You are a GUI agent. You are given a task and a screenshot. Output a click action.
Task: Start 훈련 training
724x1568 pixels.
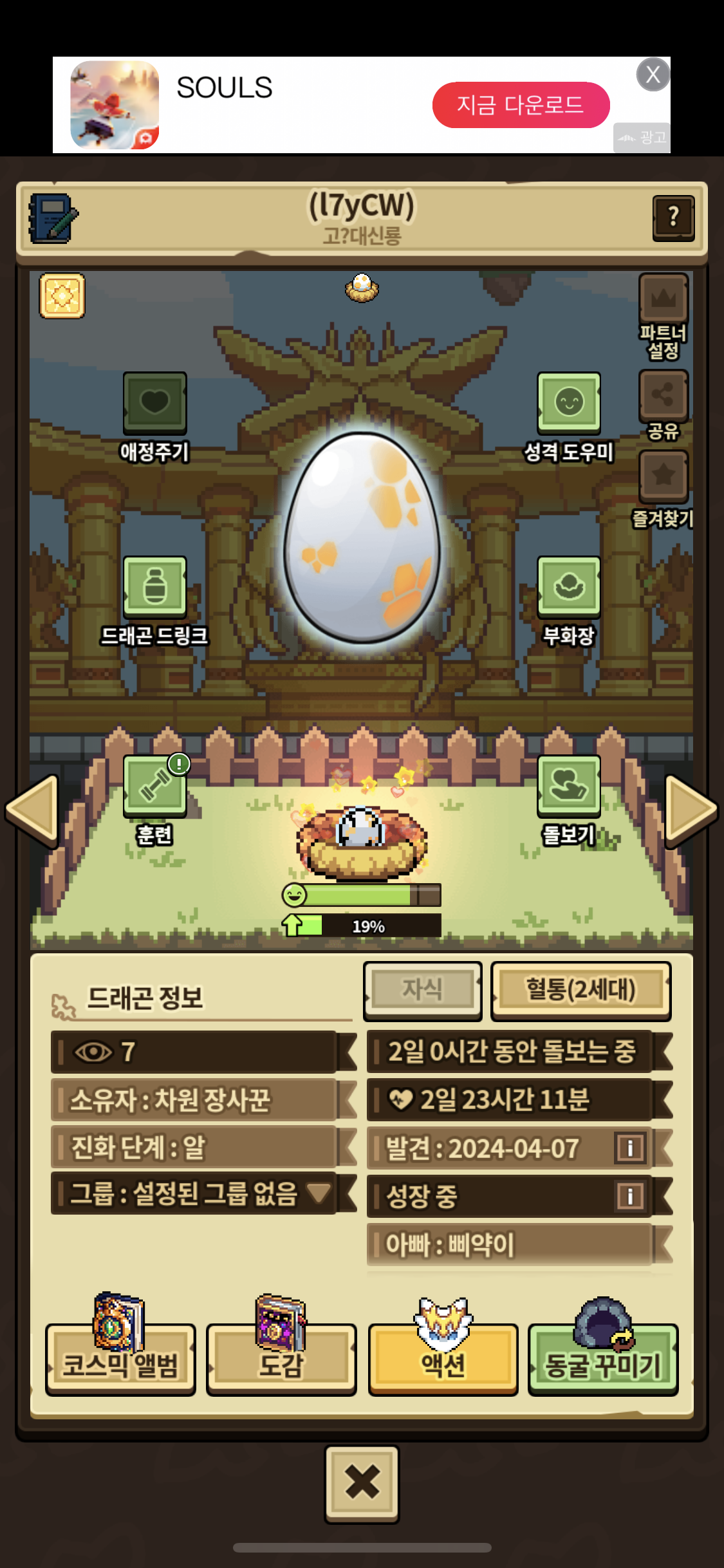point(155,785)
